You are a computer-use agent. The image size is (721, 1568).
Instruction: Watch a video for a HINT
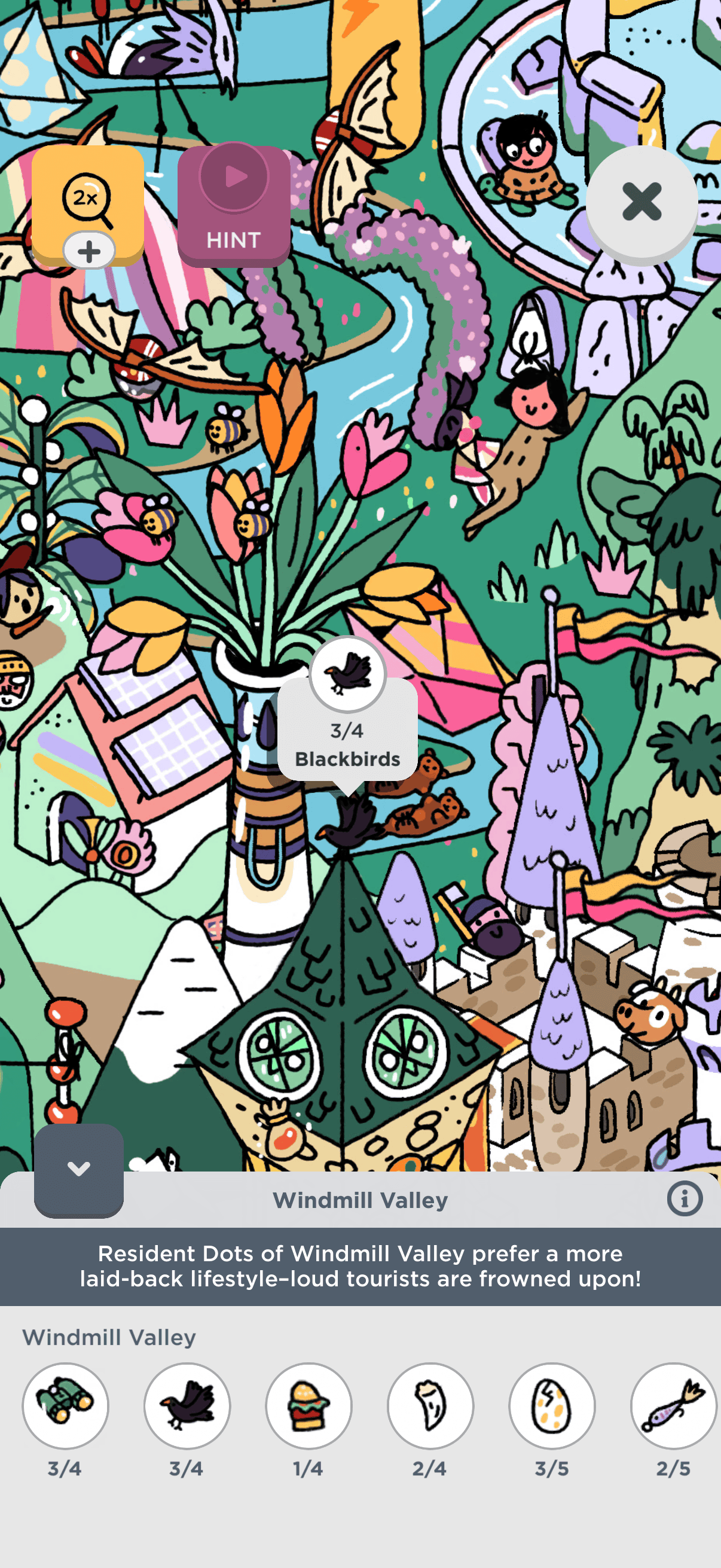pos(234,206)
